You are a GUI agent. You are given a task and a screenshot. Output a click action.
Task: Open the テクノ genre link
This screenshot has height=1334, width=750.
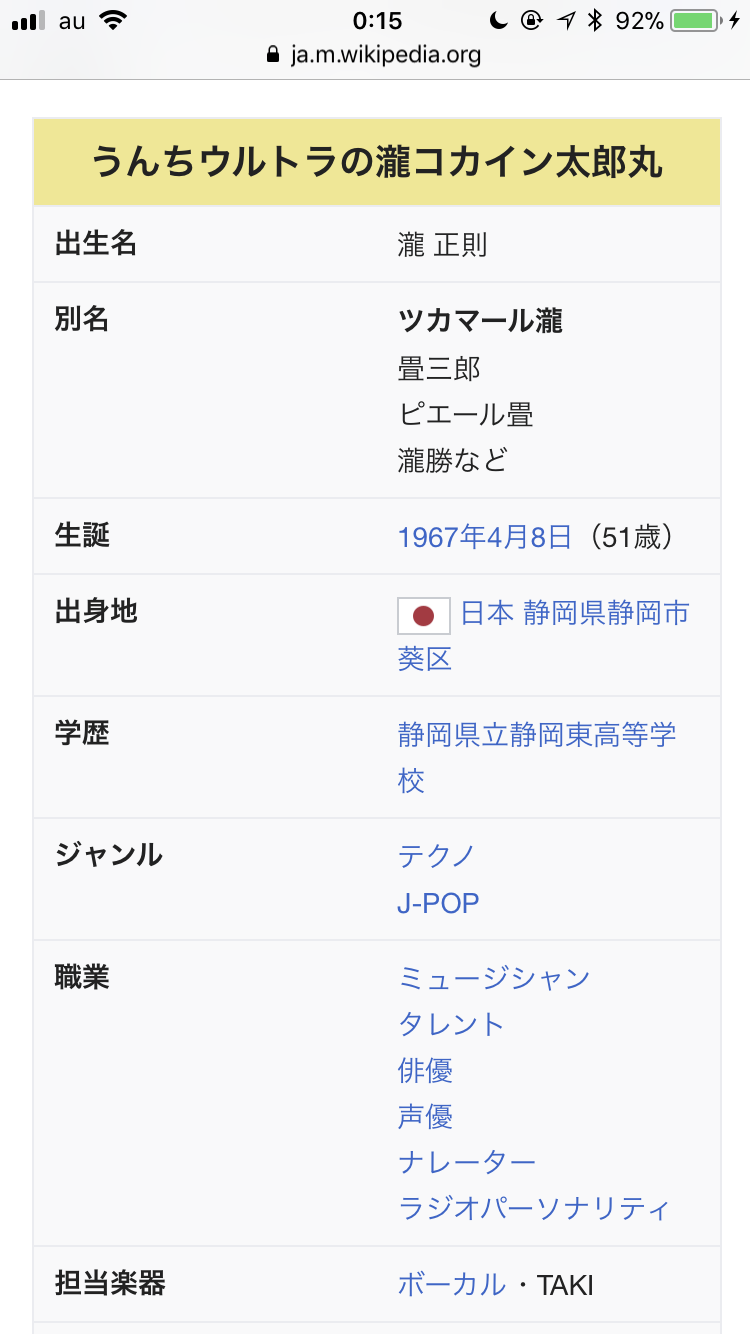(436, 856)
